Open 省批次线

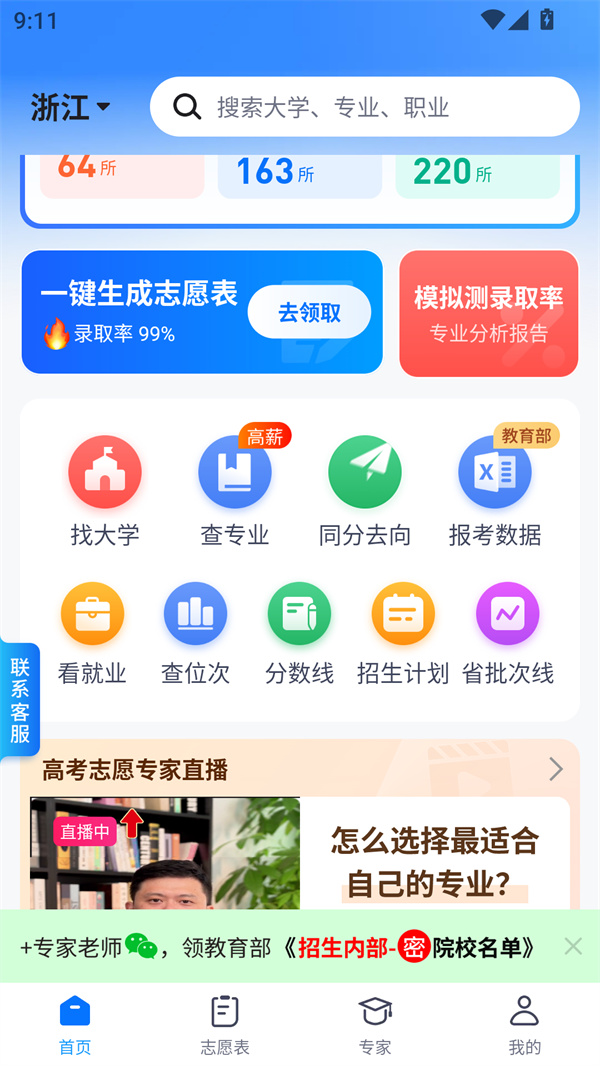point(507,632)
